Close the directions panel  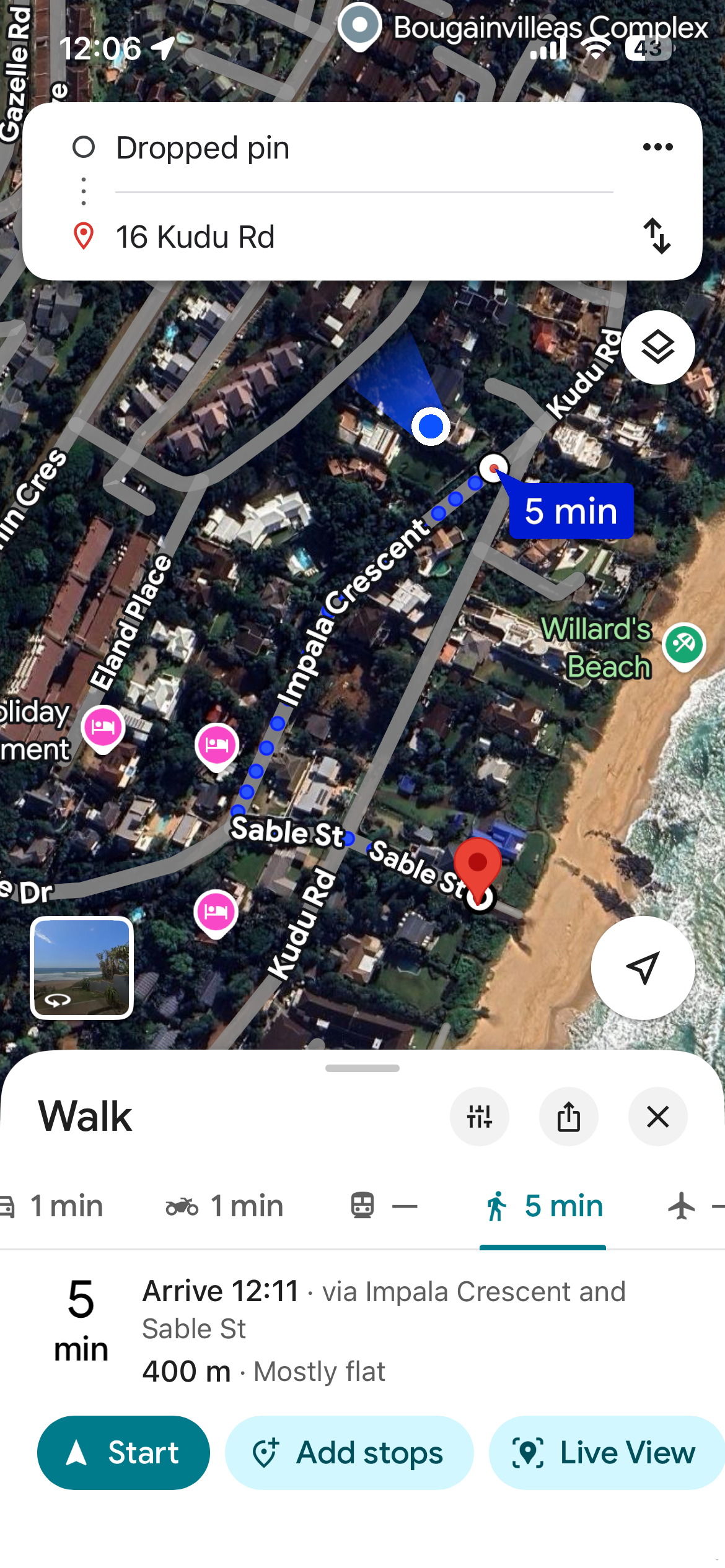coord(657,1117)
